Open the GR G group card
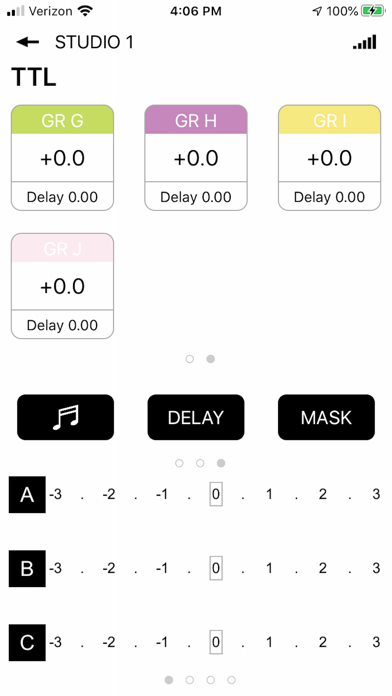The height and width of the screenshot is (696, 392). coord(63,158)
